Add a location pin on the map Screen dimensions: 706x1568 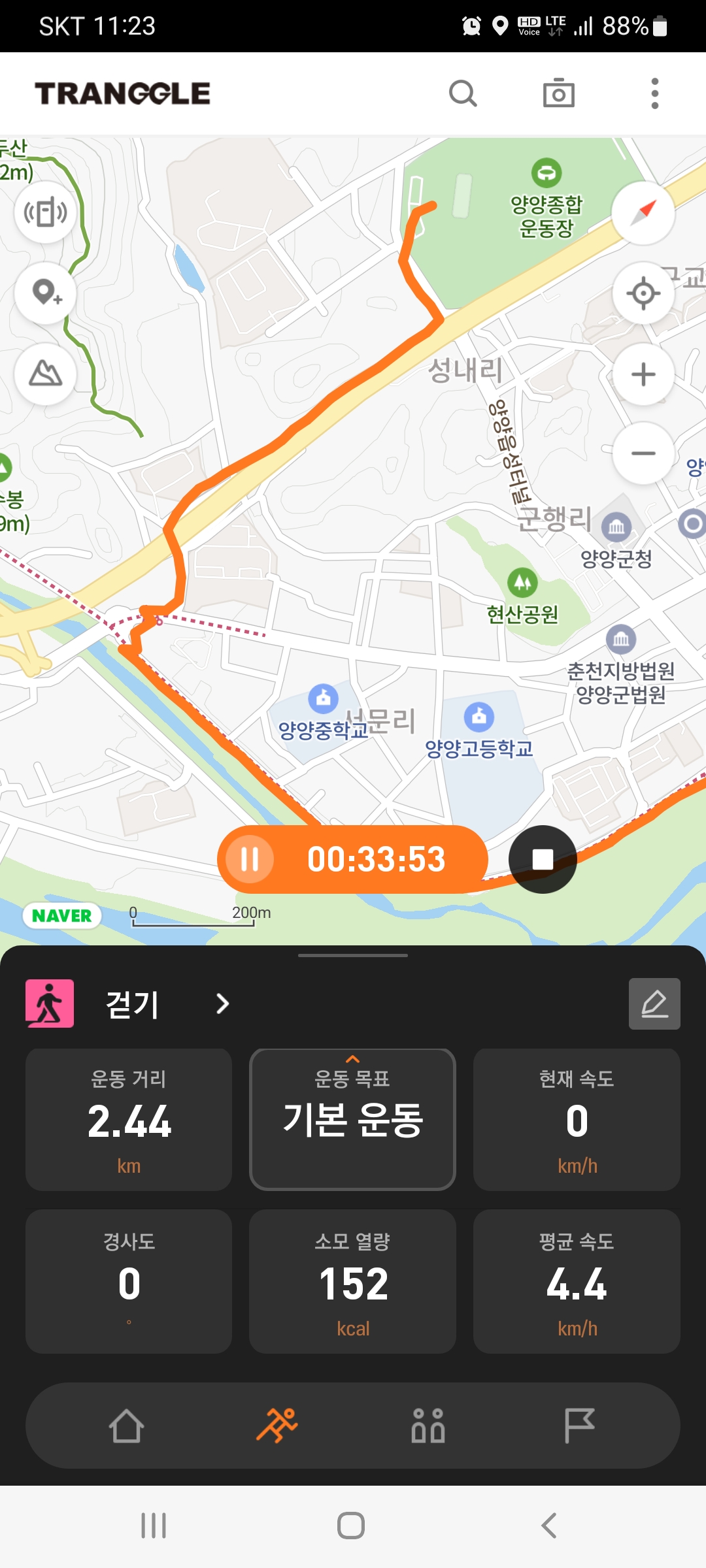click(46, 293)
